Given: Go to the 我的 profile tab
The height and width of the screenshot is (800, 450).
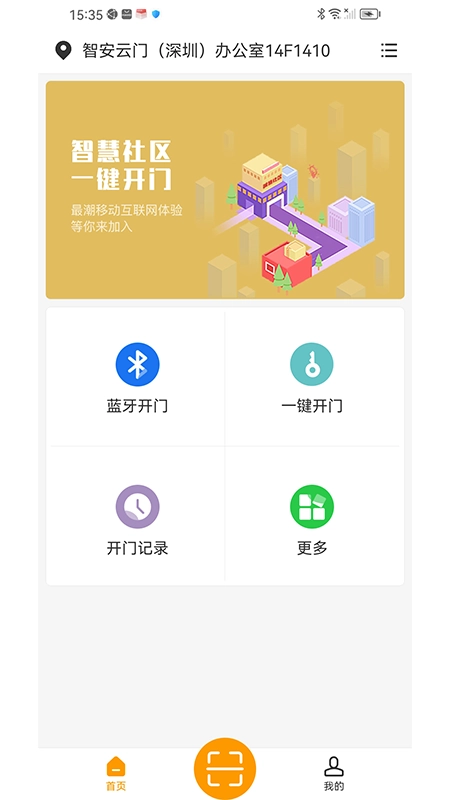Looking at the screenshot, I should coord(334,773).
